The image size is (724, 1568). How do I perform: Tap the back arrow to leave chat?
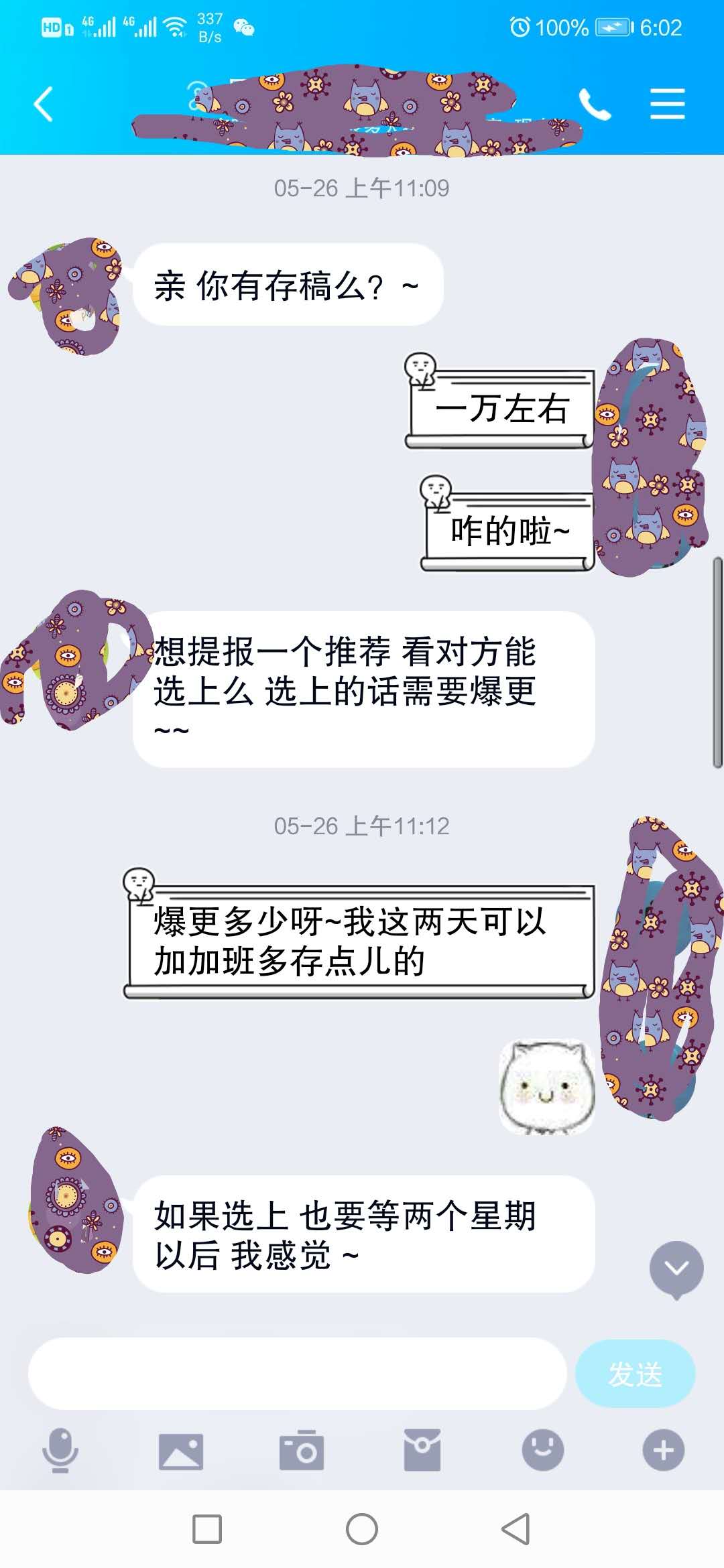tap(42, 104)
